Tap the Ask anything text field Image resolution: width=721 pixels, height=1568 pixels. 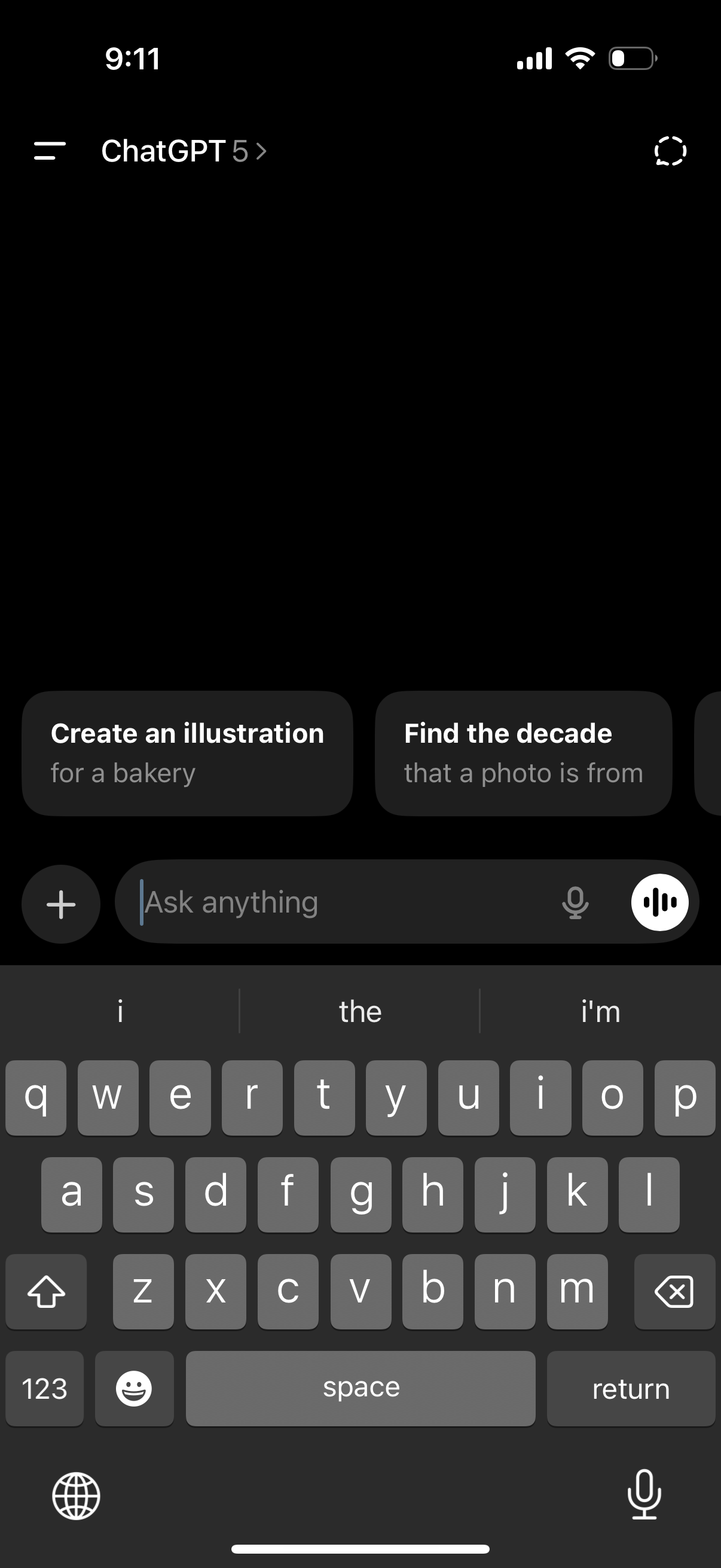(x=341, y=902)
